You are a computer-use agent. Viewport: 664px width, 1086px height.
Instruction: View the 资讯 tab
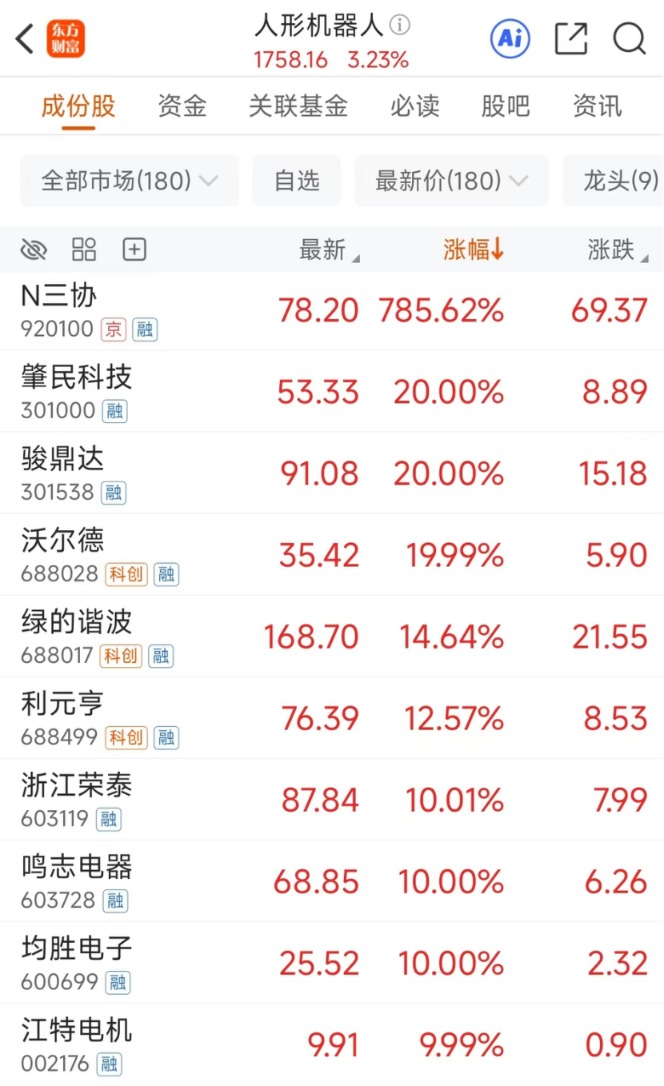tap(597, 106)
